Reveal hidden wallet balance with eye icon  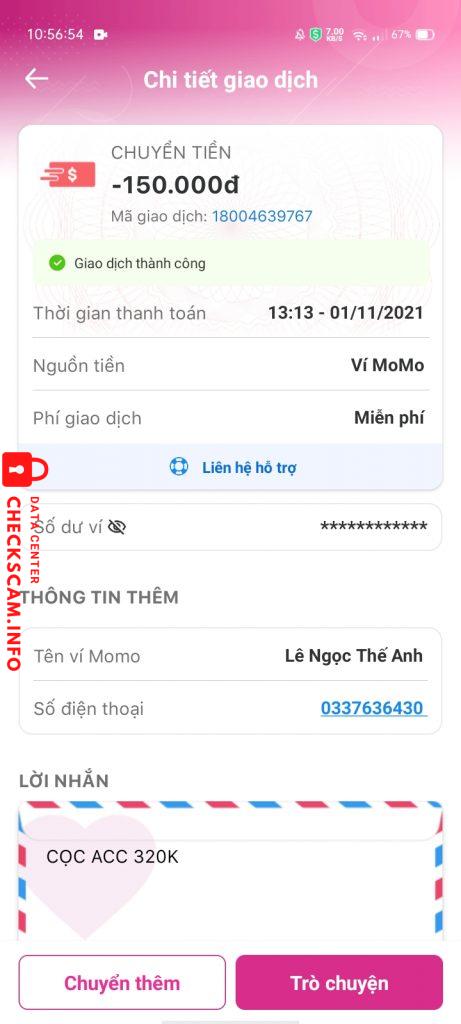pos(117,528)
